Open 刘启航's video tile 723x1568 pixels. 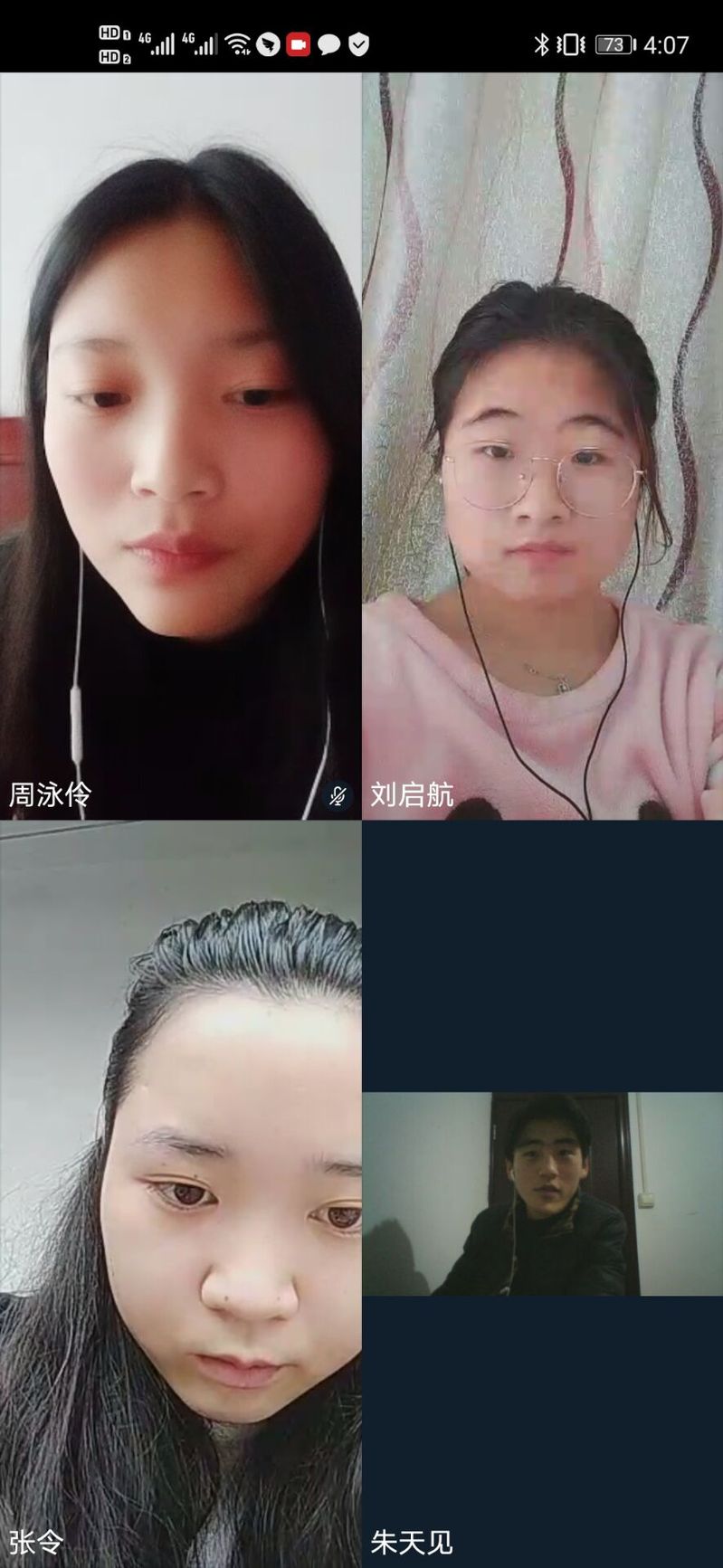click(x=542, y=445)
